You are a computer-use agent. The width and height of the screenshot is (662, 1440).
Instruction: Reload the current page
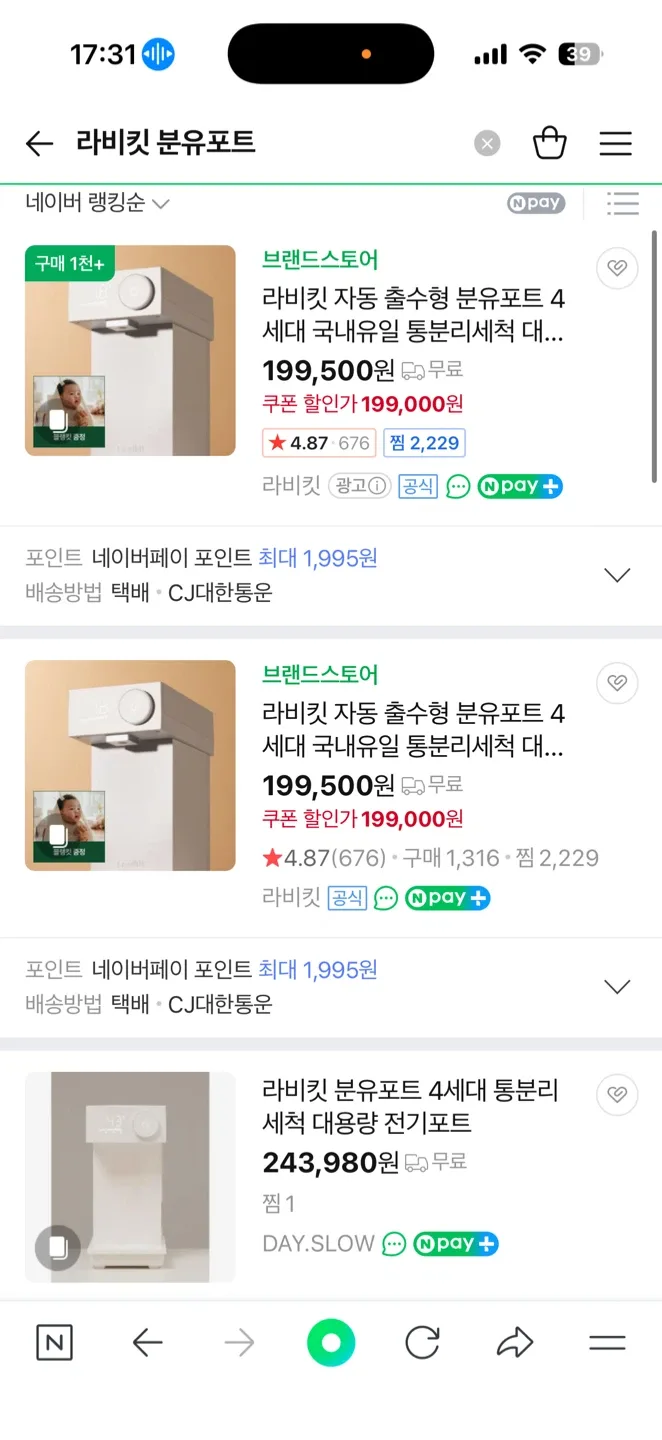pos(422,1343)
